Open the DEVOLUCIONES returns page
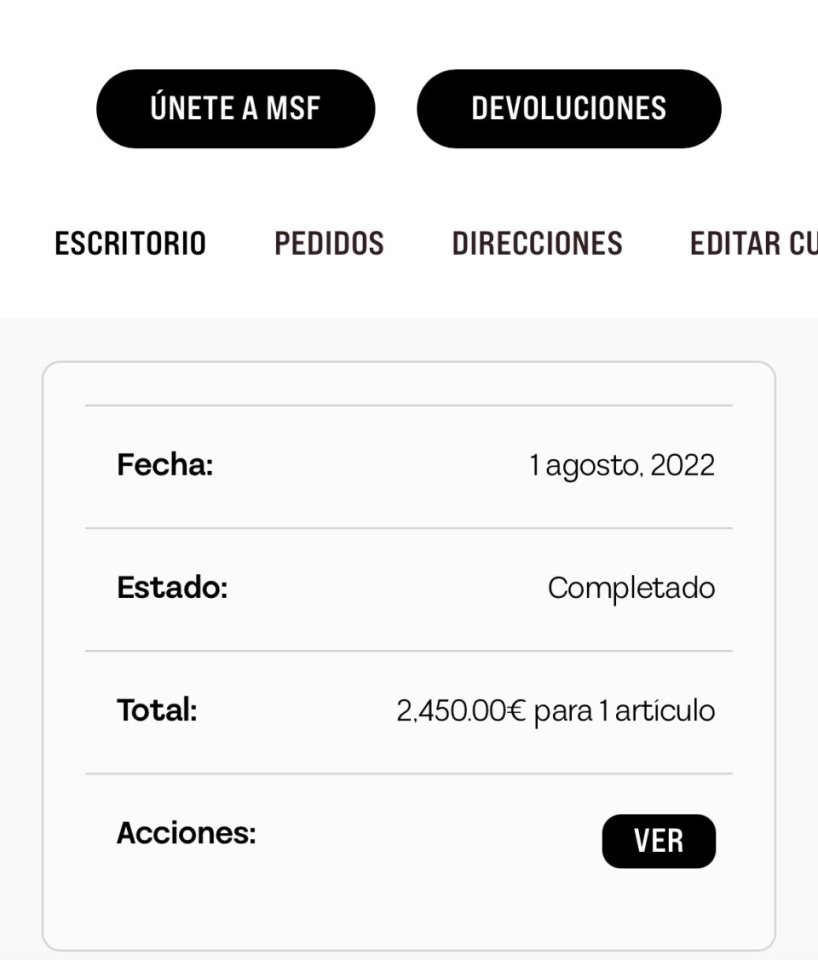The width and height of the screenshot is (818, 960). click(568, 108)
